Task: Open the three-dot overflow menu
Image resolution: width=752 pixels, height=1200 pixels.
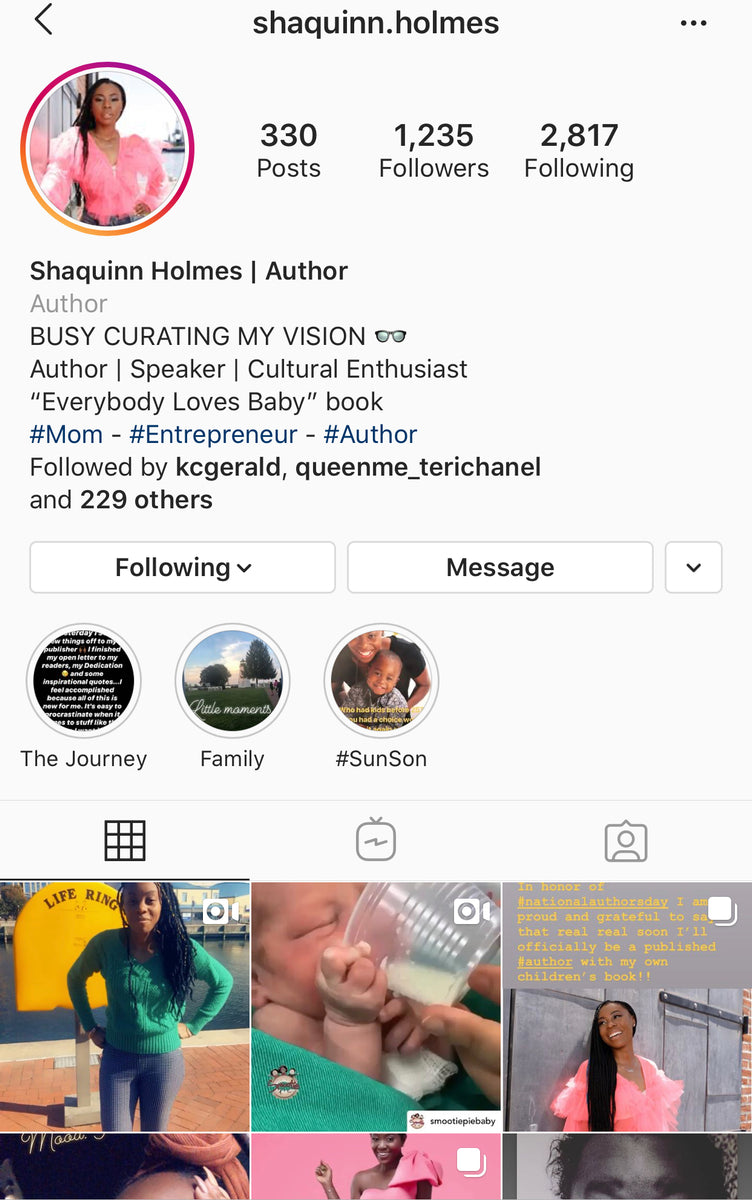Action: 693,23
